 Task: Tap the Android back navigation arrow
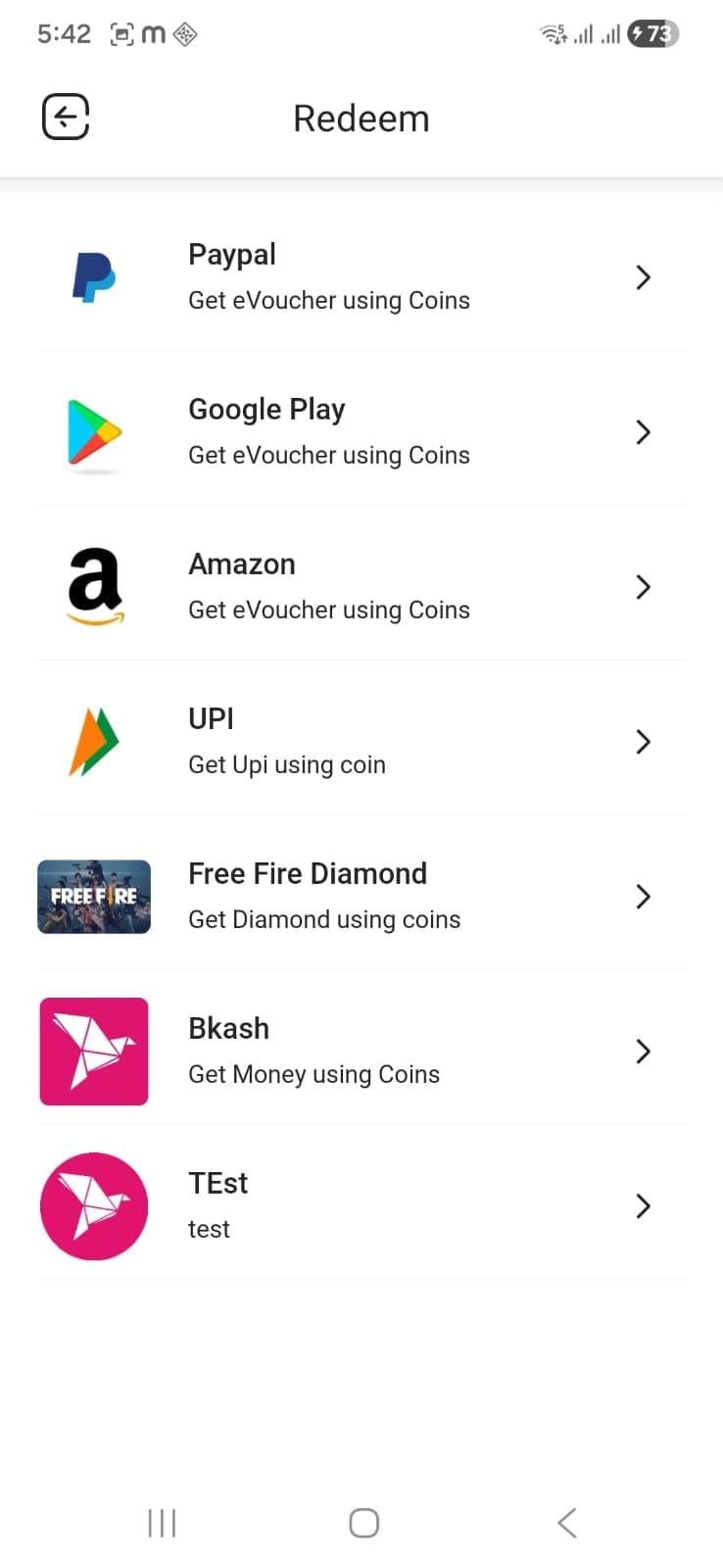point(565,1522)
